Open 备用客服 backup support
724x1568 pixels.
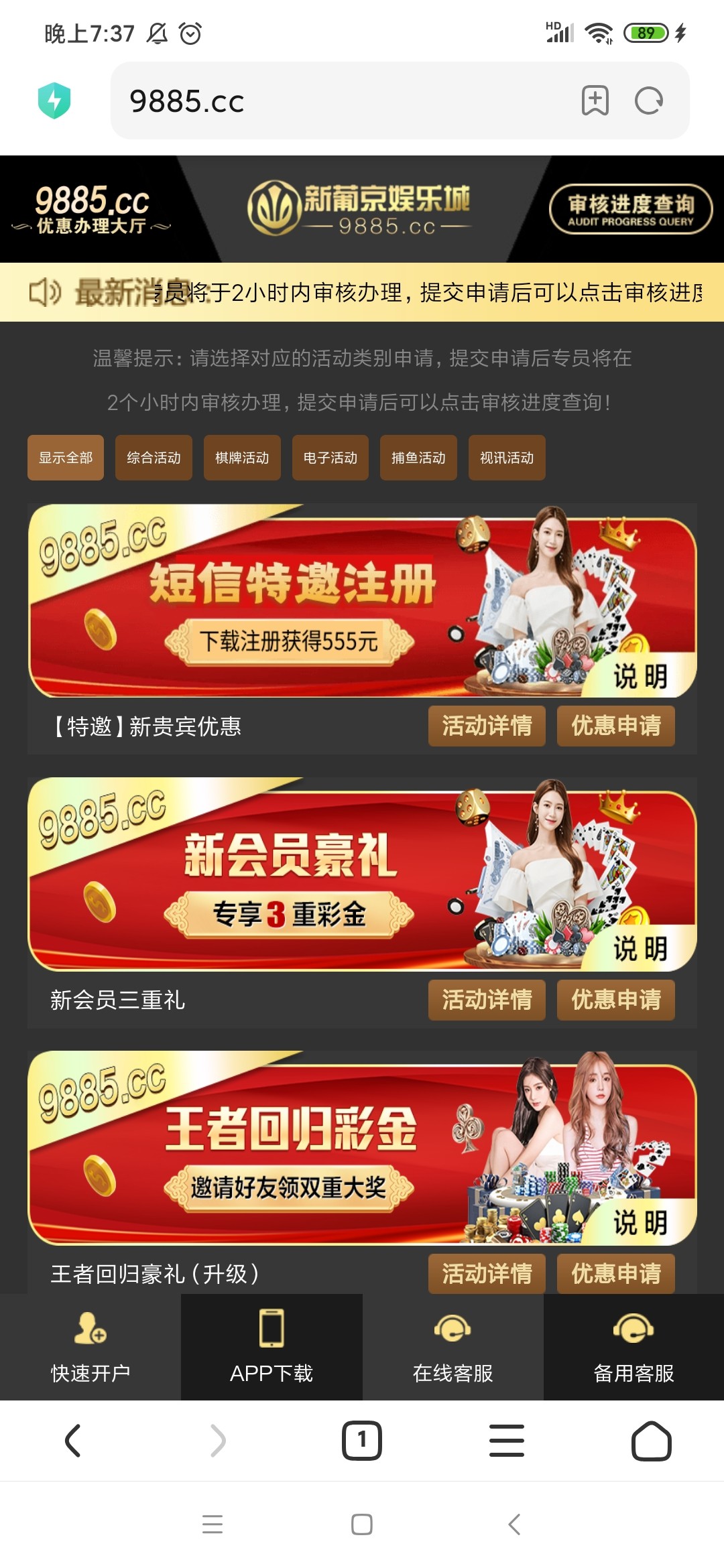[633, 1347]
